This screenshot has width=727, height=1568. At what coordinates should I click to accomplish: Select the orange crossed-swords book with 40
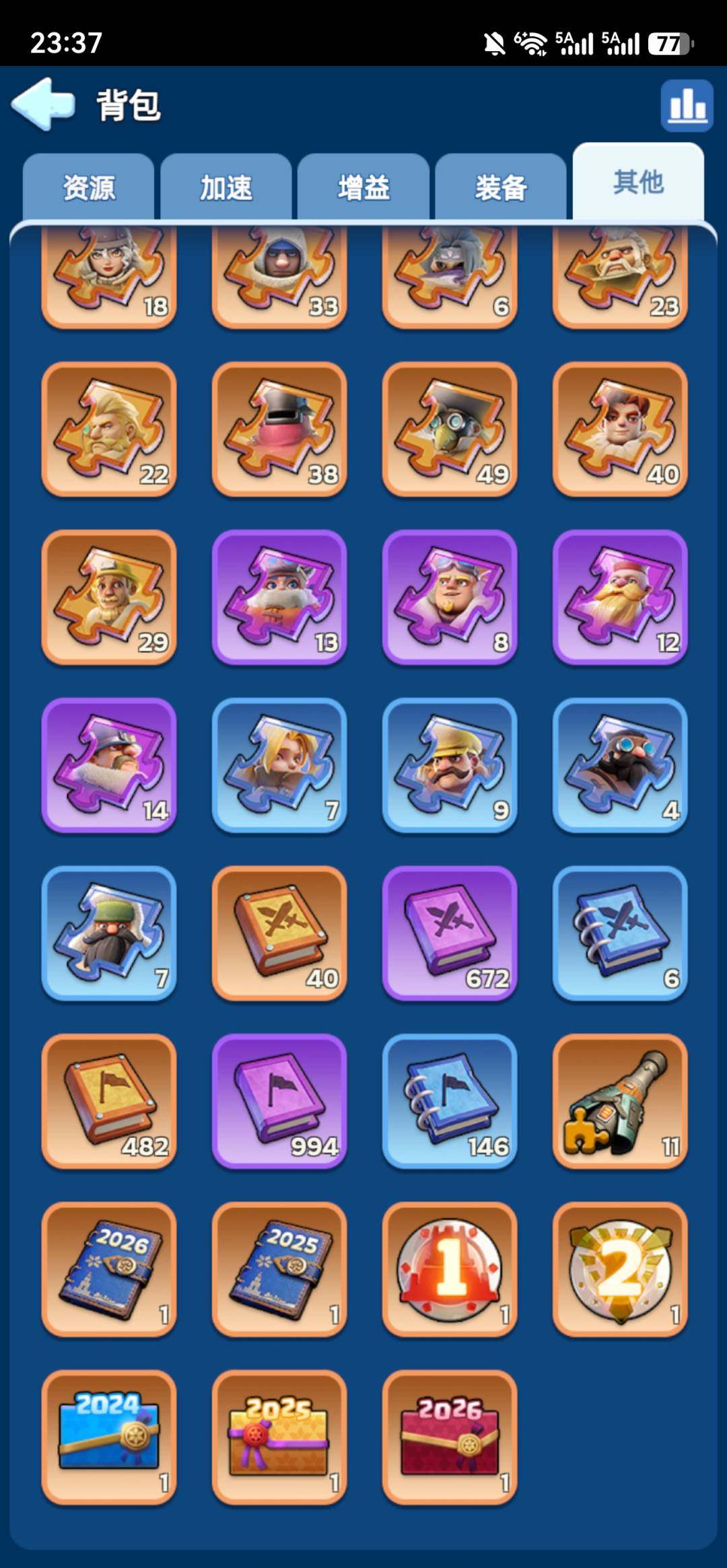point(279,933)
